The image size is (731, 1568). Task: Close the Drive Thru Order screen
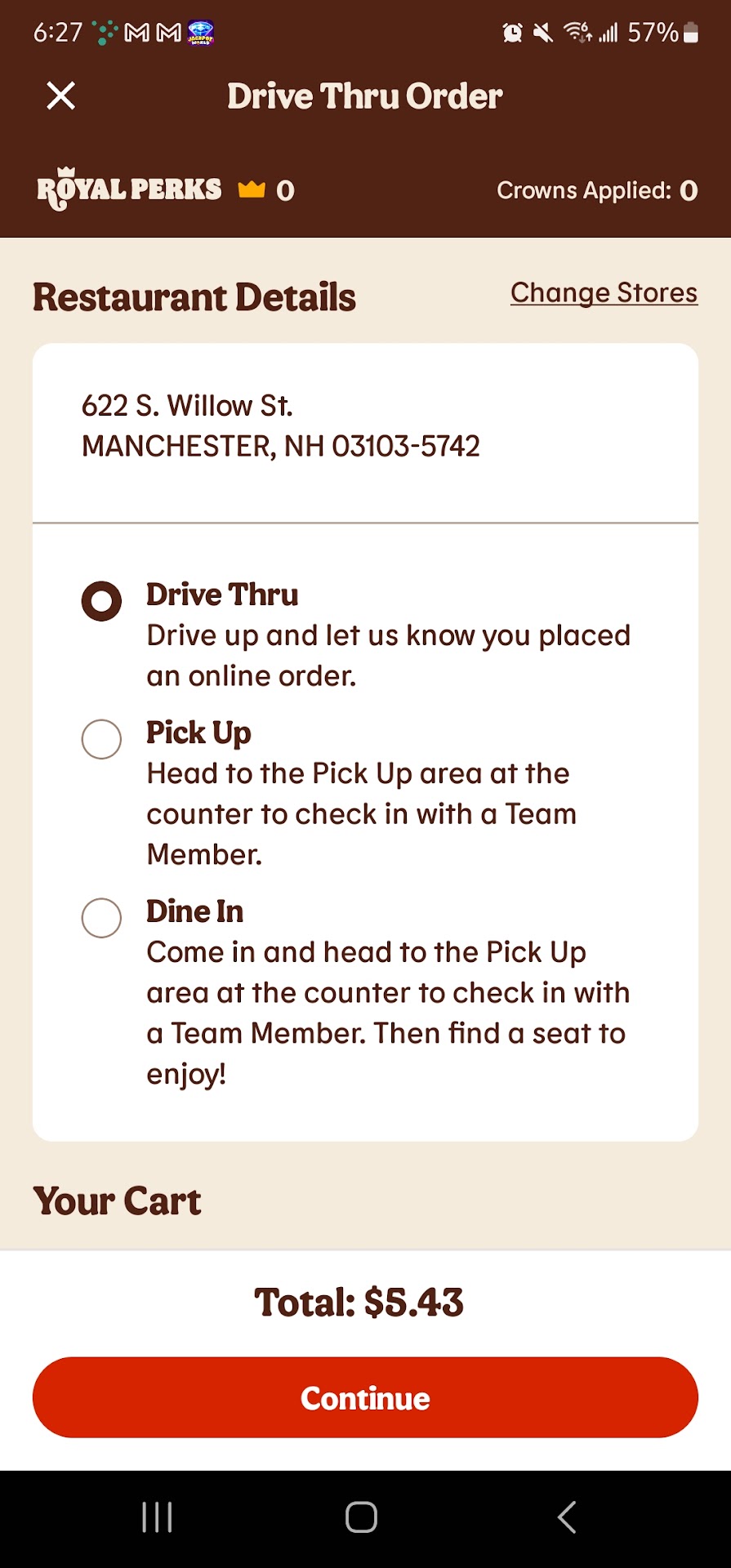click(60, 96)
